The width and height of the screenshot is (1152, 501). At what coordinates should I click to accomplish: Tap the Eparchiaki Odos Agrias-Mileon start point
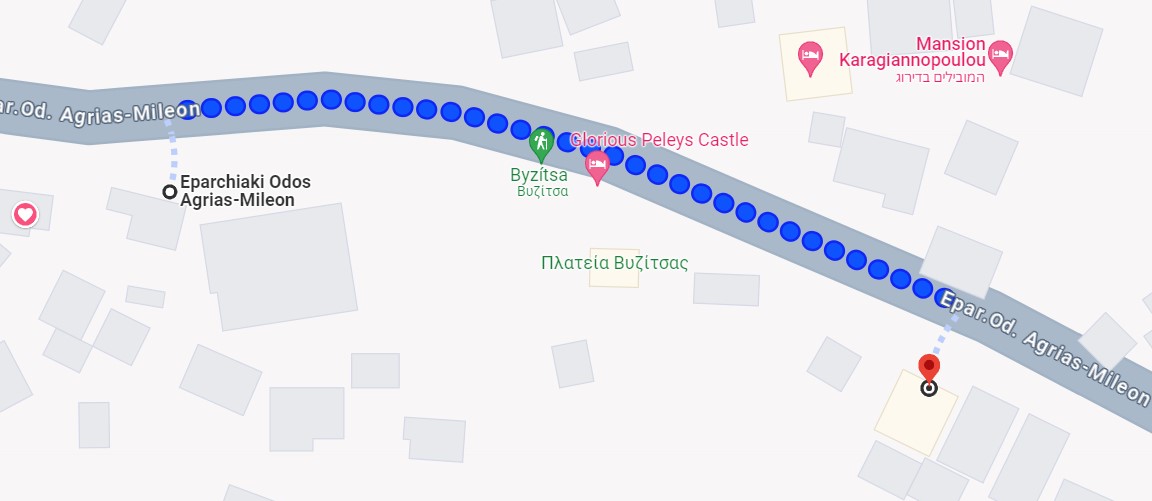pyautogui.click(x=170, y=191)
